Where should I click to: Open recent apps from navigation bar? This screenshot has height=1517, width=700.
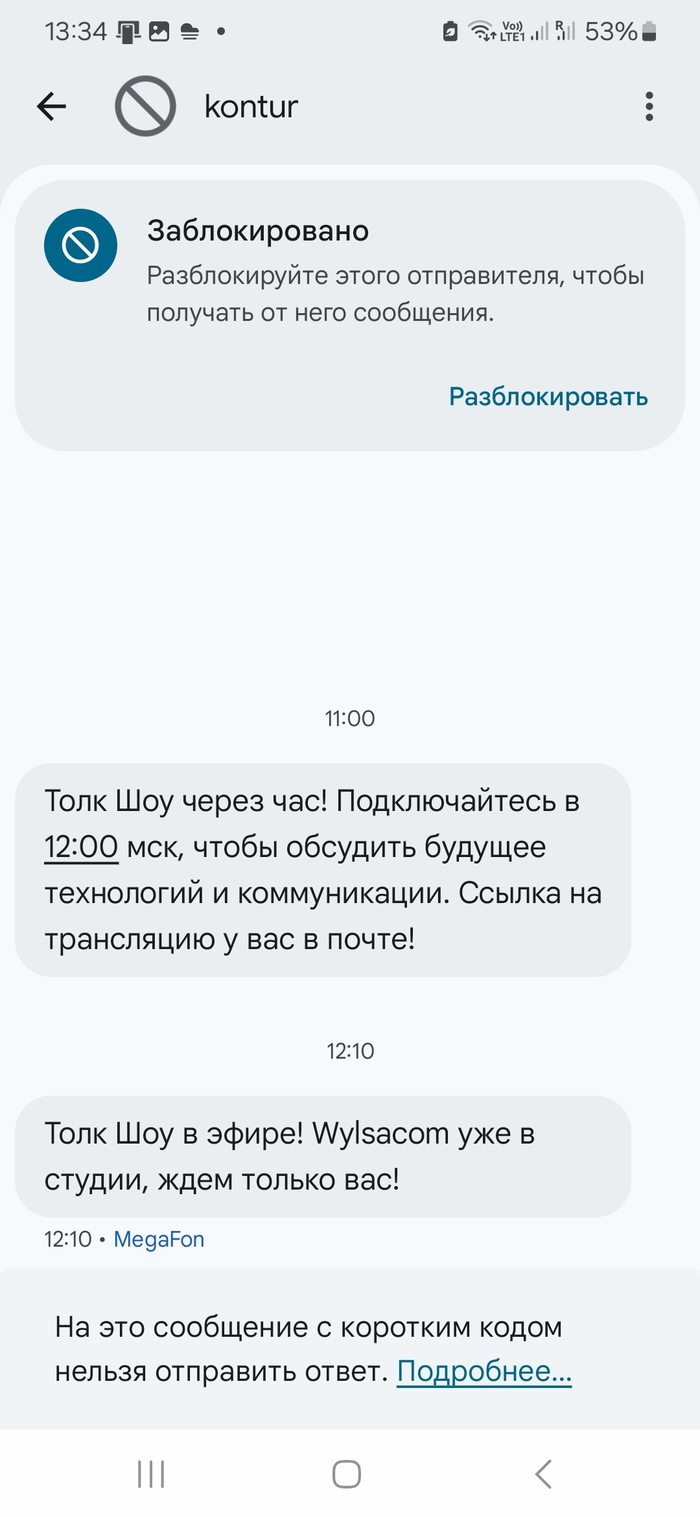point(151,1473)
